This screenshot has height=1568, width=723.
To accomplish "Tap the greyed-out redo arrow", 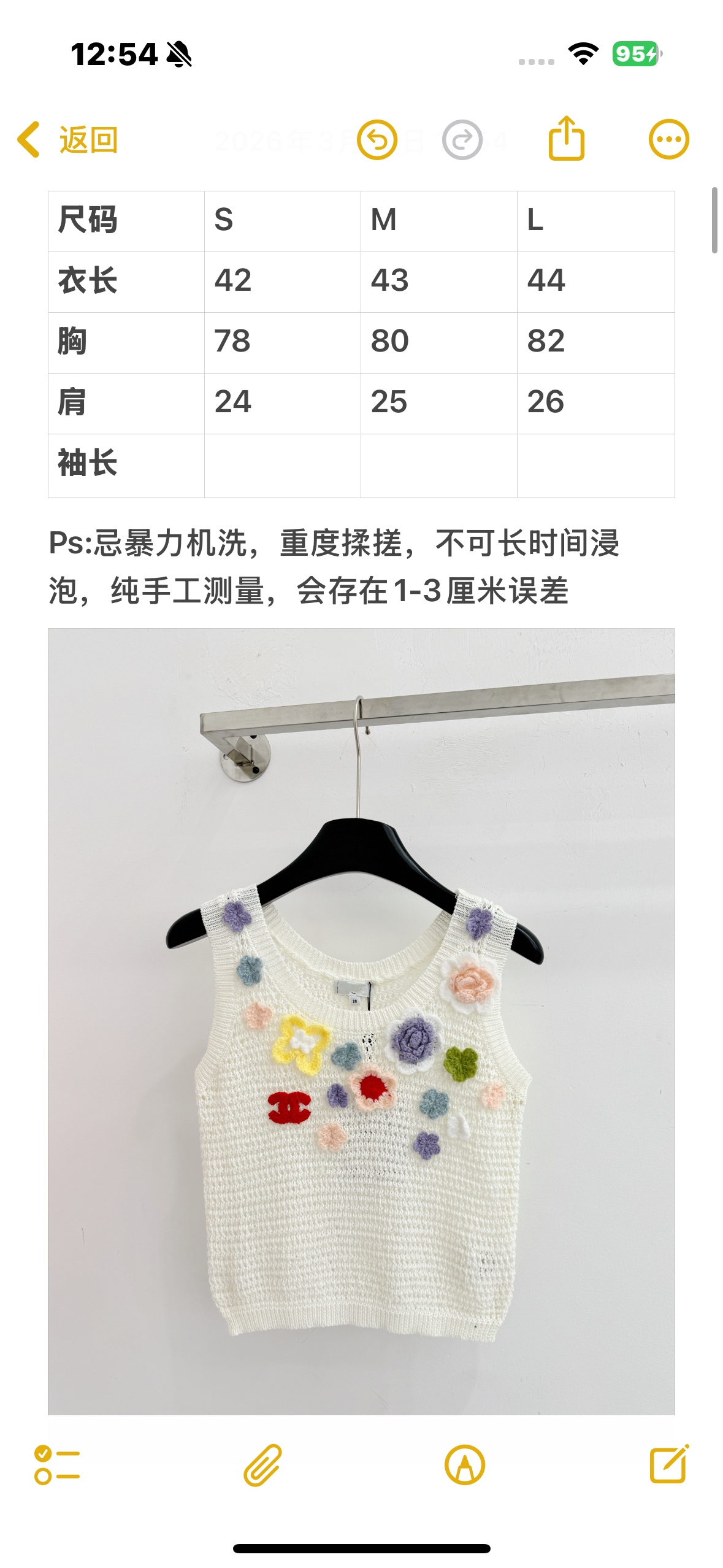I will point(462,140).
